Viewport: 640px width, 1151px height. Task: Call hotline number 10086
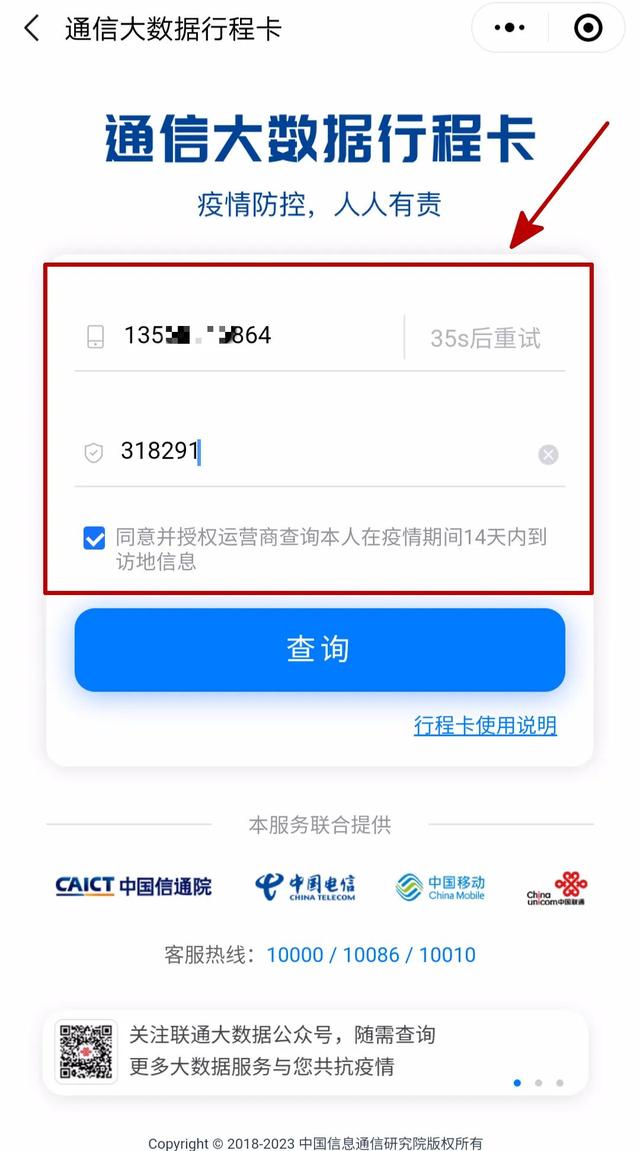pyautogui.click(x=371, y=955)
